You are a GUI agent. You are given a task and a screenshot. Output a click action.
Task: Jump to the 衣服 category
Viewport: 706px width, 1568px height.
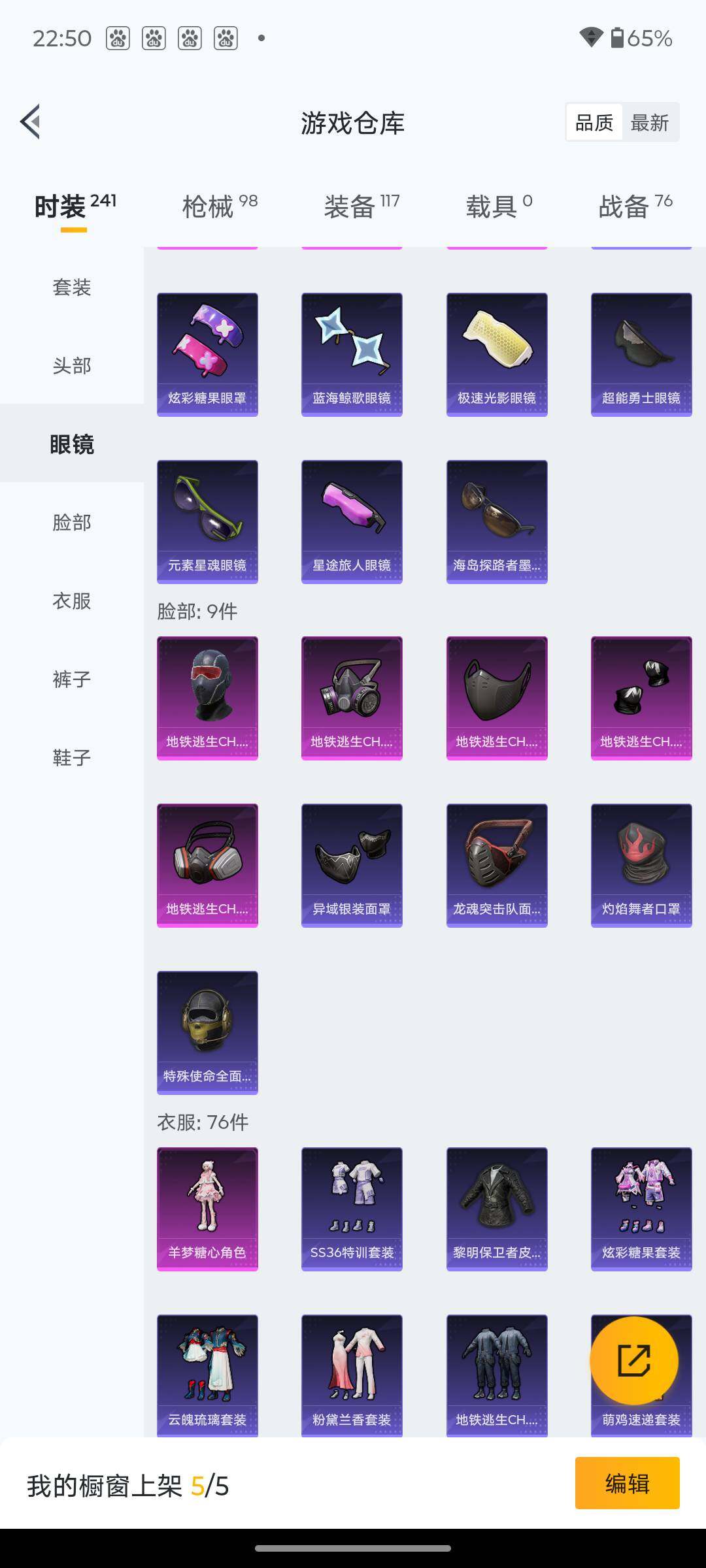click(72, 600)
